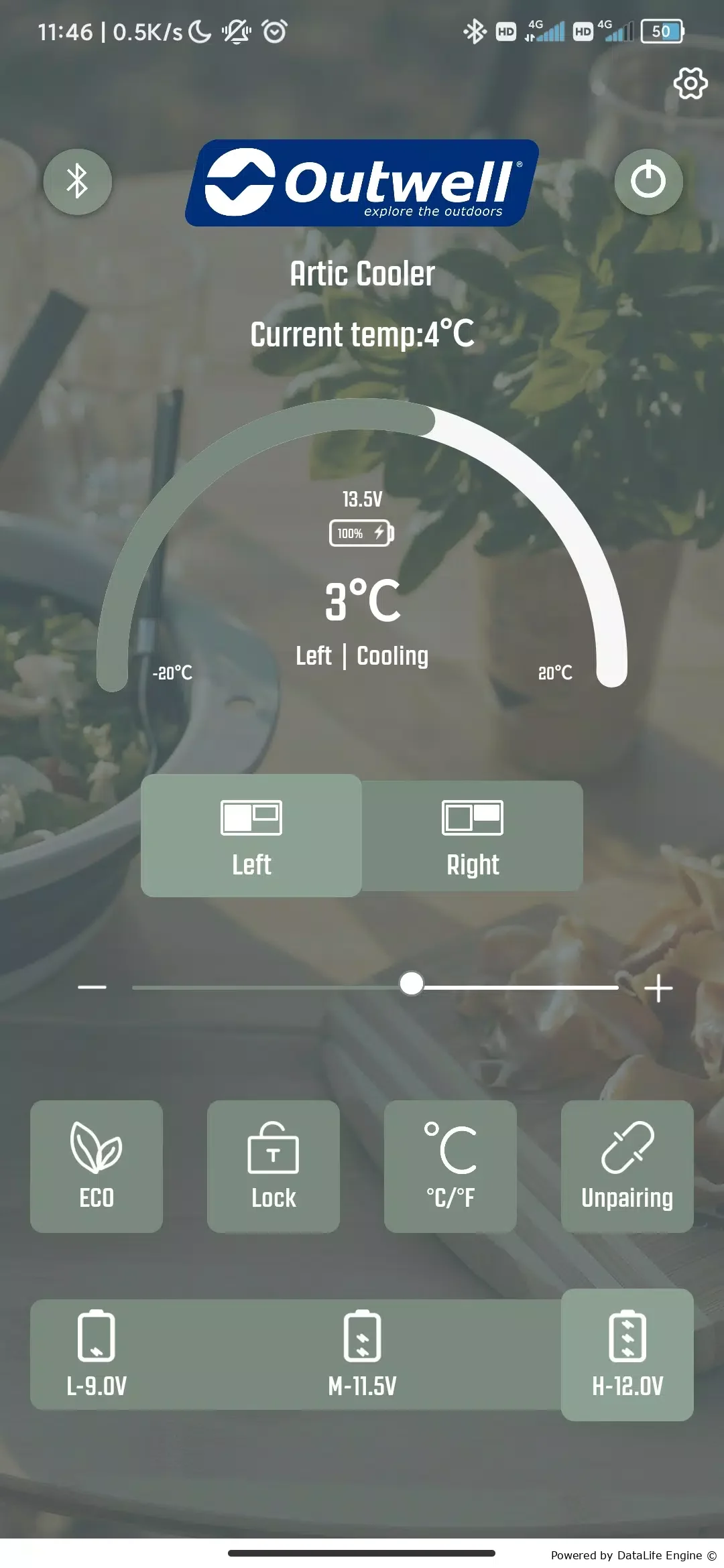Raise the set temperature with the plus button
This screenshot has height=1568, width=724.
click(658, 988)
